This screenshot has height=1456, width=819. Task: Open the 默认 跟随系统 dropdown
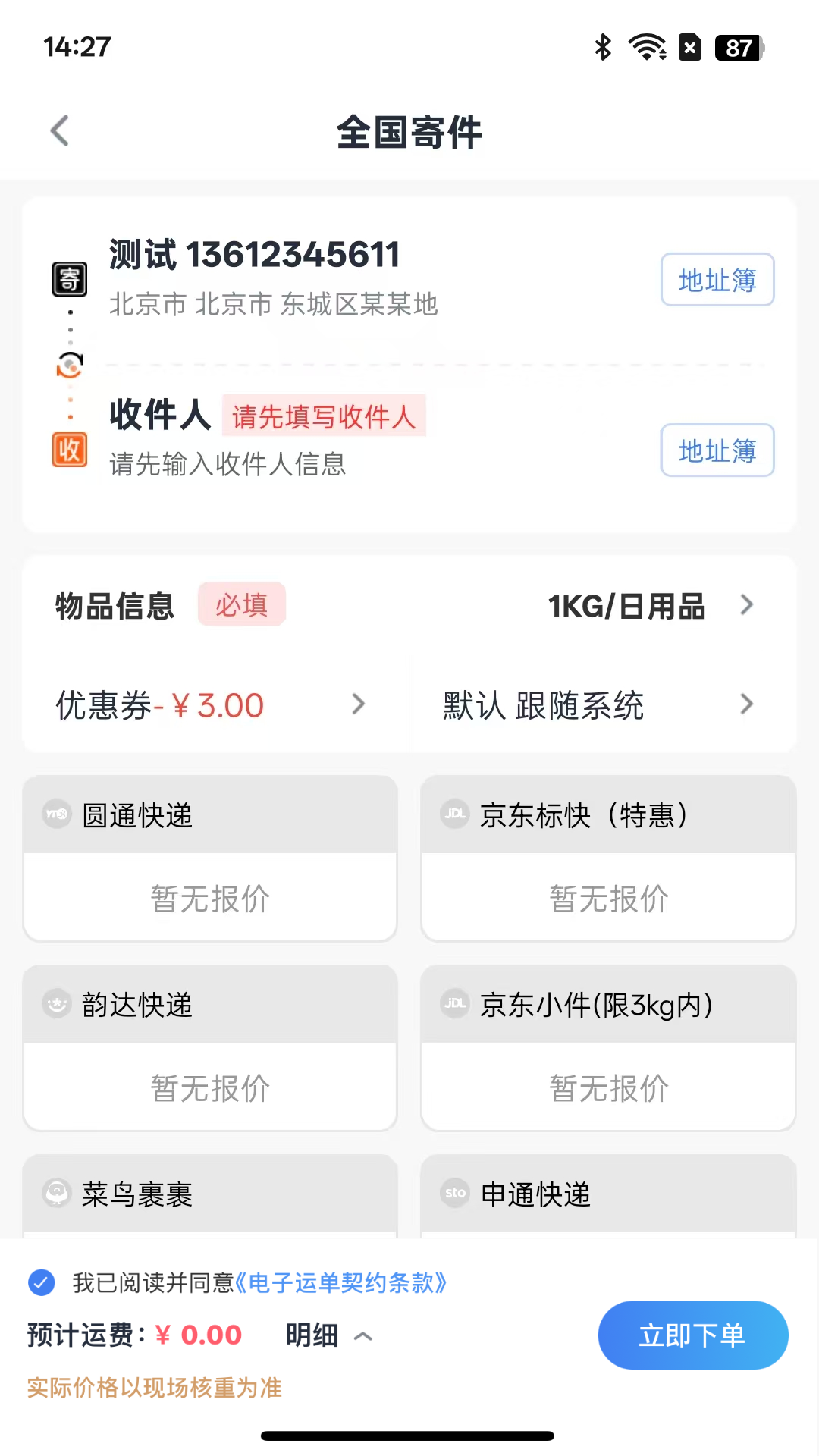599,704
